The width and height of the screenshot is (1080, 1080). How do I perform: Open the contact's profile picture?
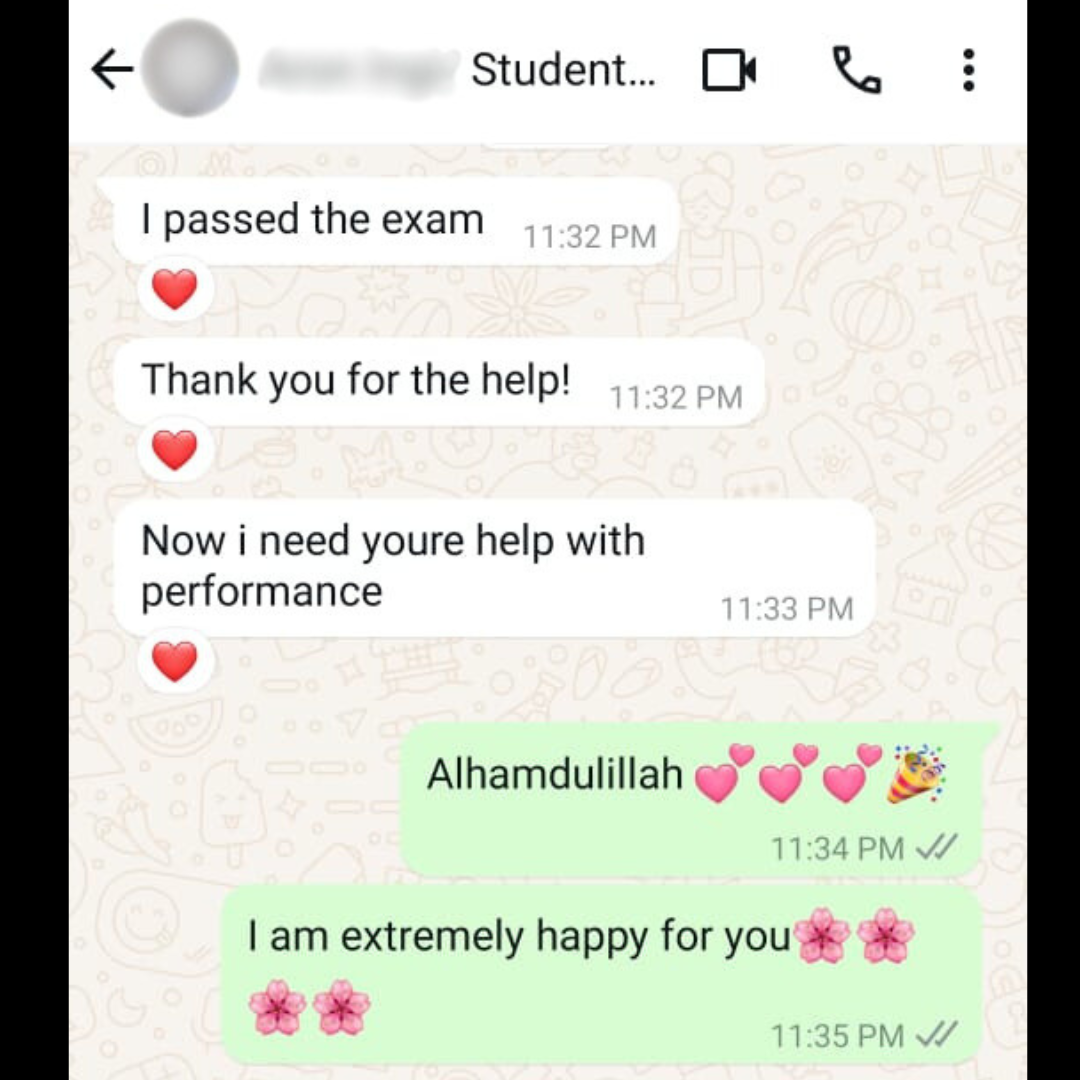[189, 69]
